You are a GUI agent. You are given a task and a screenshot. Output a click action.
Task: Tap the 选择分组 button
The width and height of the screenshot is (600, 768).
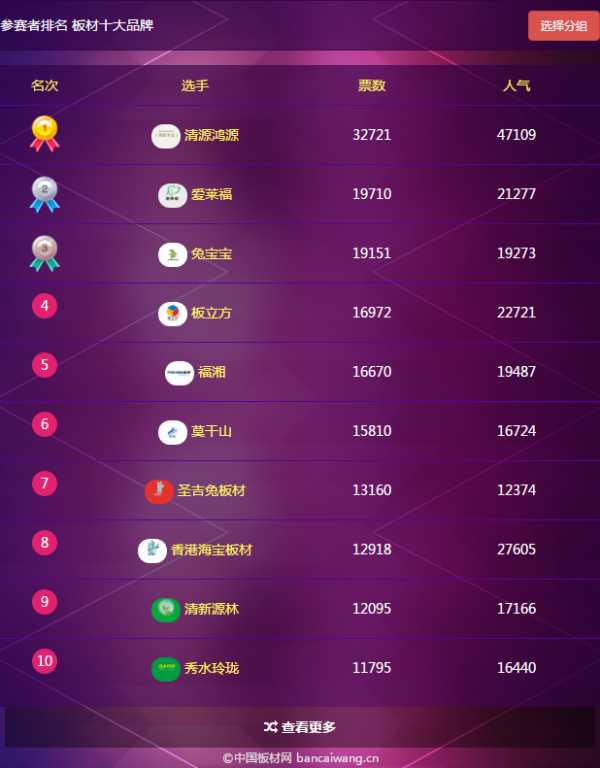click(x=563, y=26)
